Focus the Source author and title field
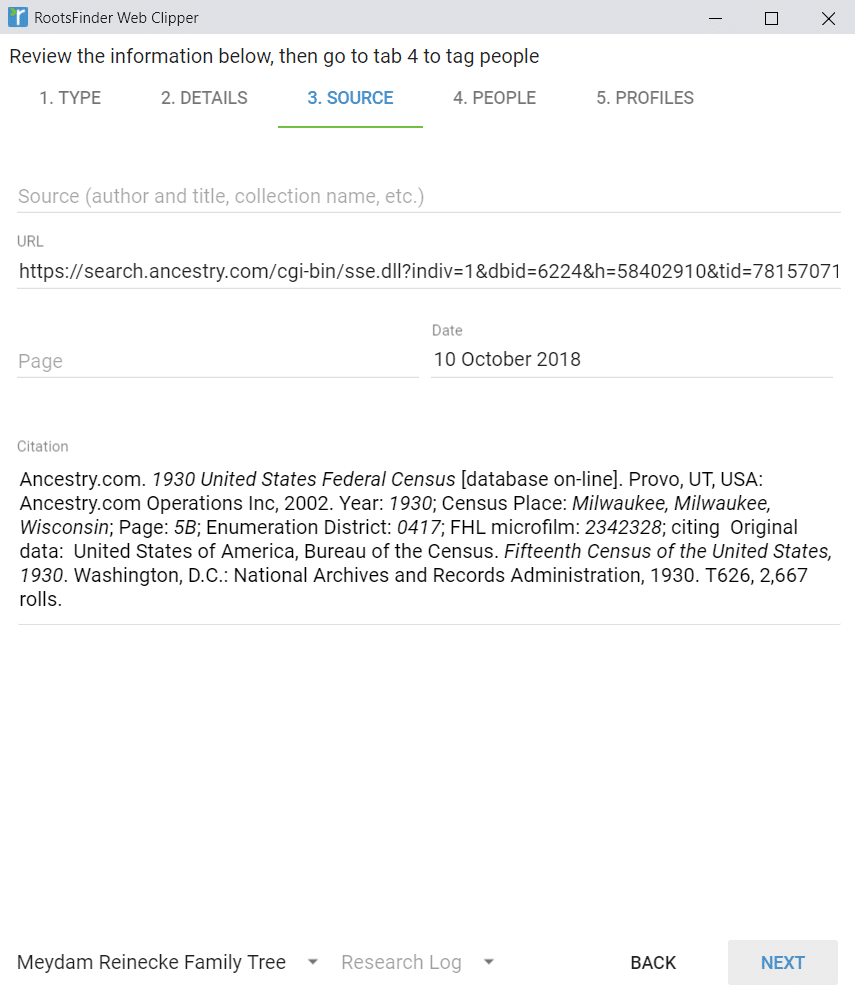The width and height of the screenshot is (855, 989). 428,196
